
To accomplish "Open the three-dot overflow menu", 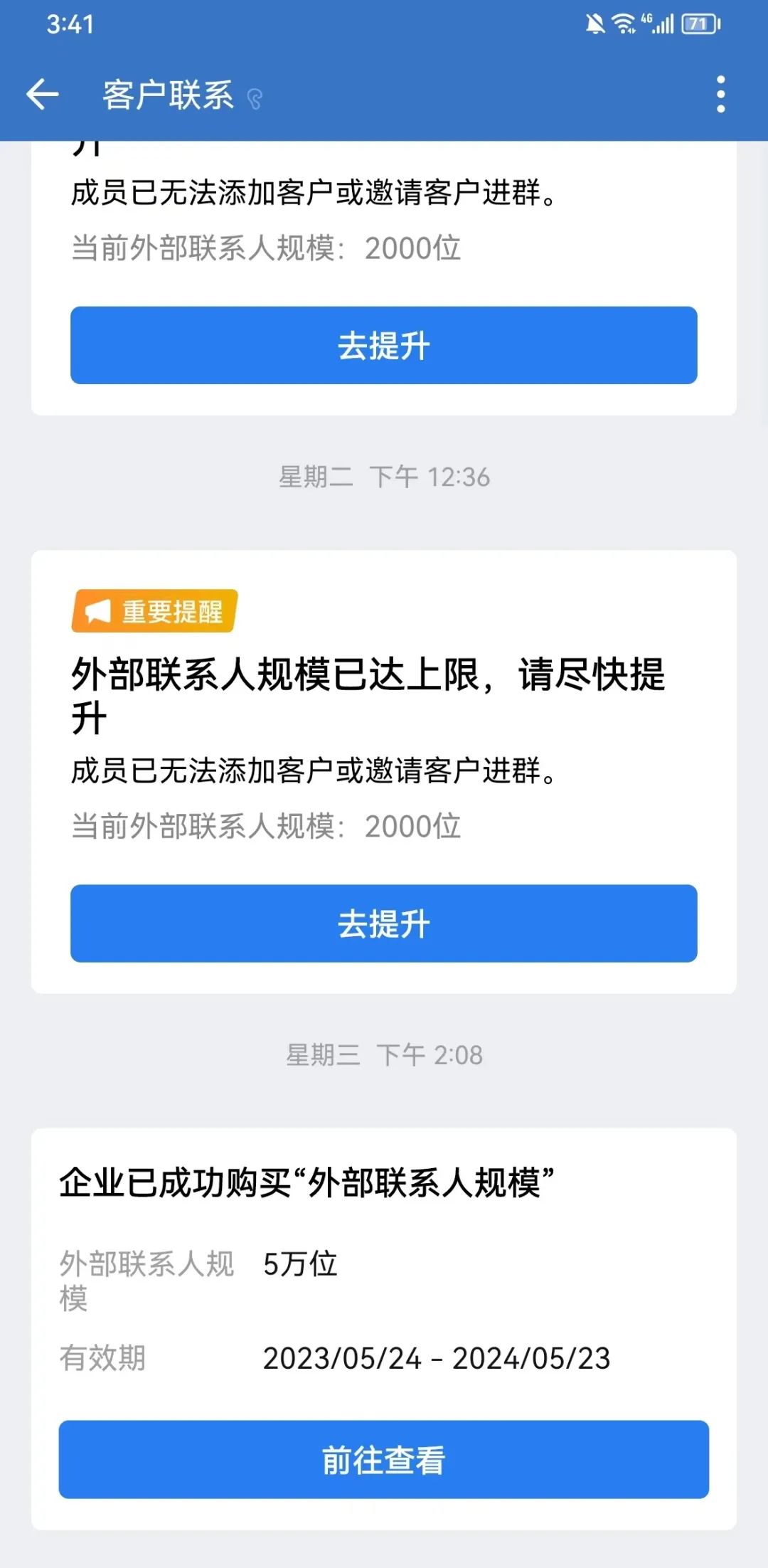I will tap(720, 95).
